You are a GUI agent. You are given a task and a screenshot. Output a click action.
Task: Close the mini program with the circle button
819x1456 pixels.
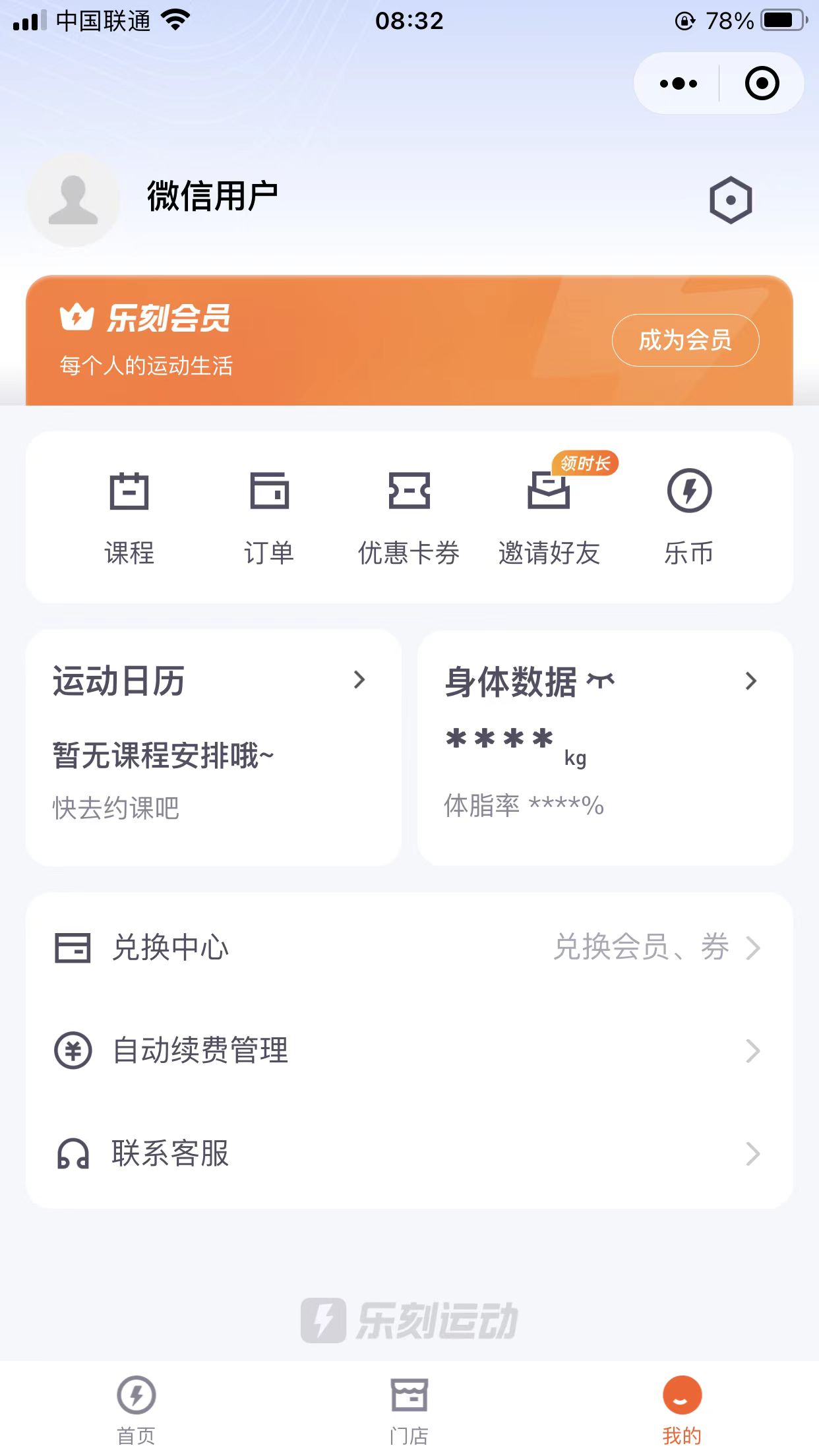(x=762, y=84)
